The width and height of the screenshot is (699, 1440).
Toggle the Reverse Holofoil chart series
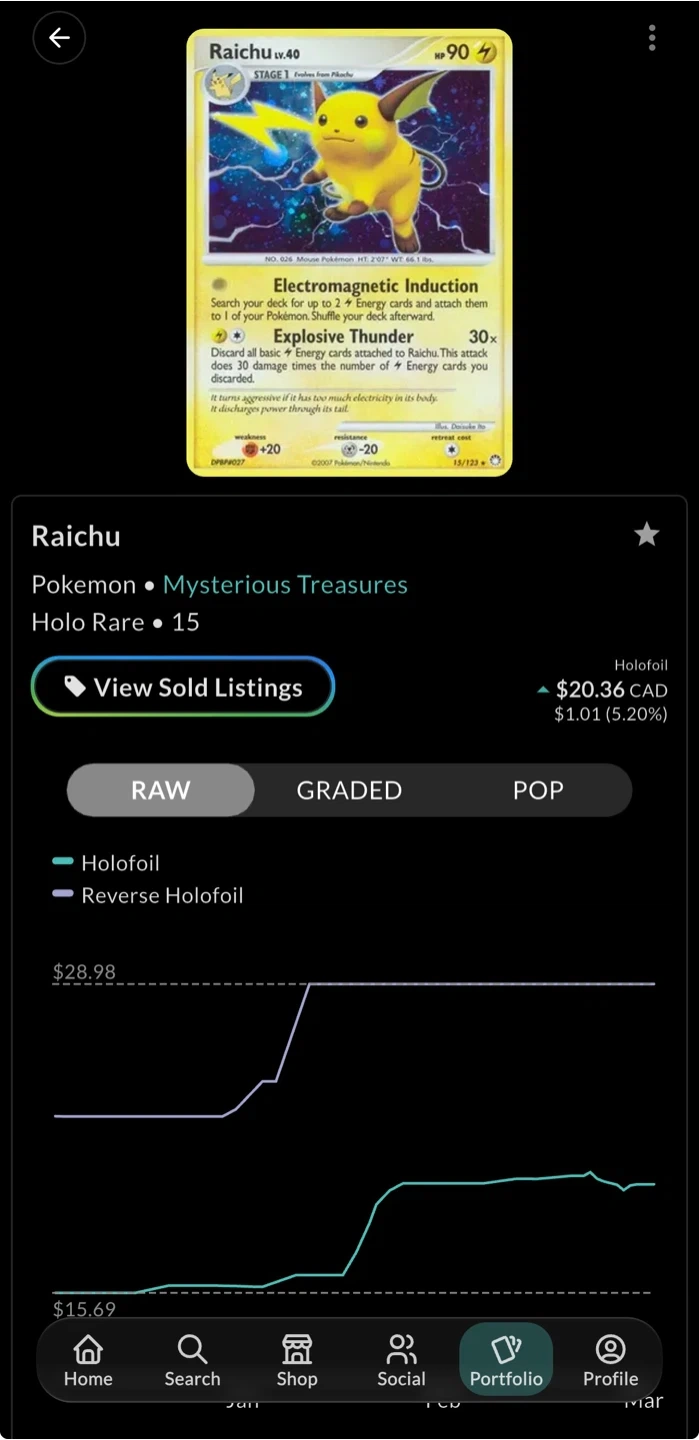click(x=148, y=896)
